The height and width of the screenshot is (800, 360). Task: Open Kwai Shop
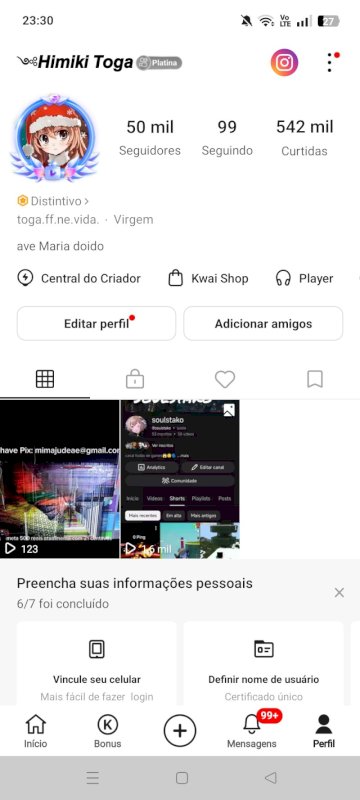click(208, 279)
